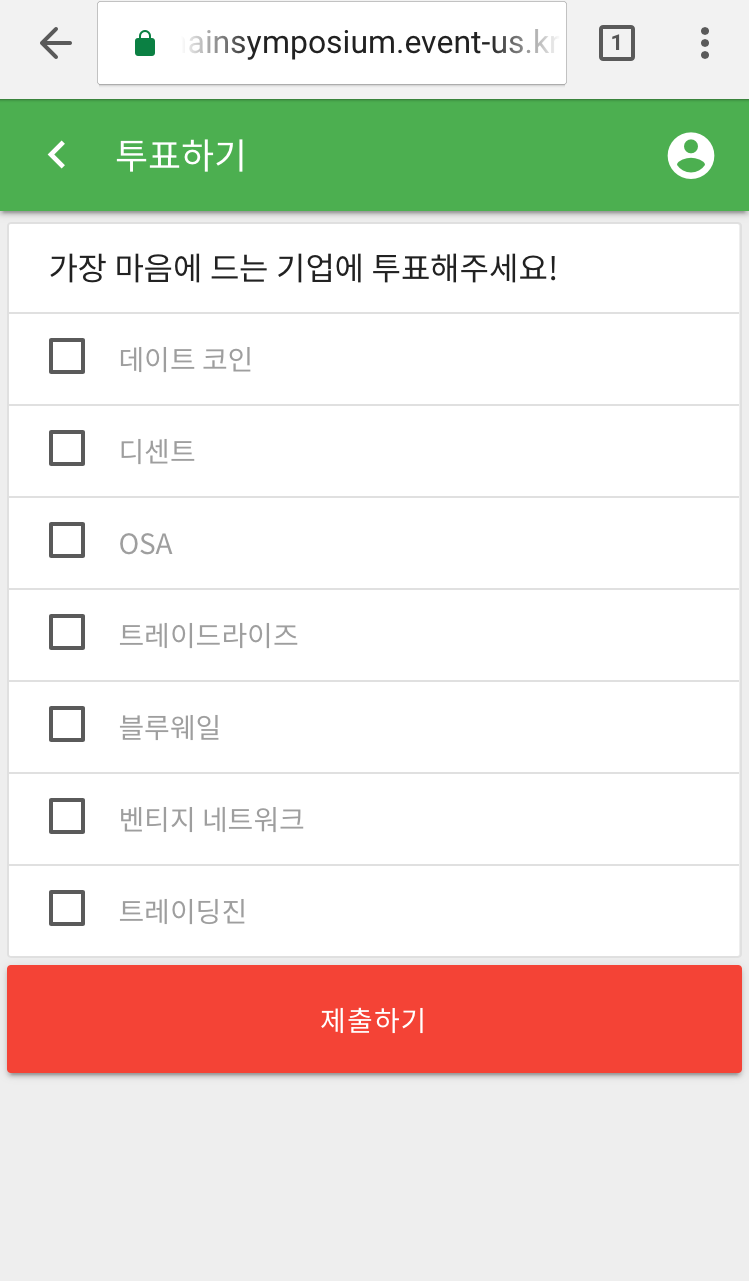Check the 벤티지 네트워크 checkbox

click(66, 816)
